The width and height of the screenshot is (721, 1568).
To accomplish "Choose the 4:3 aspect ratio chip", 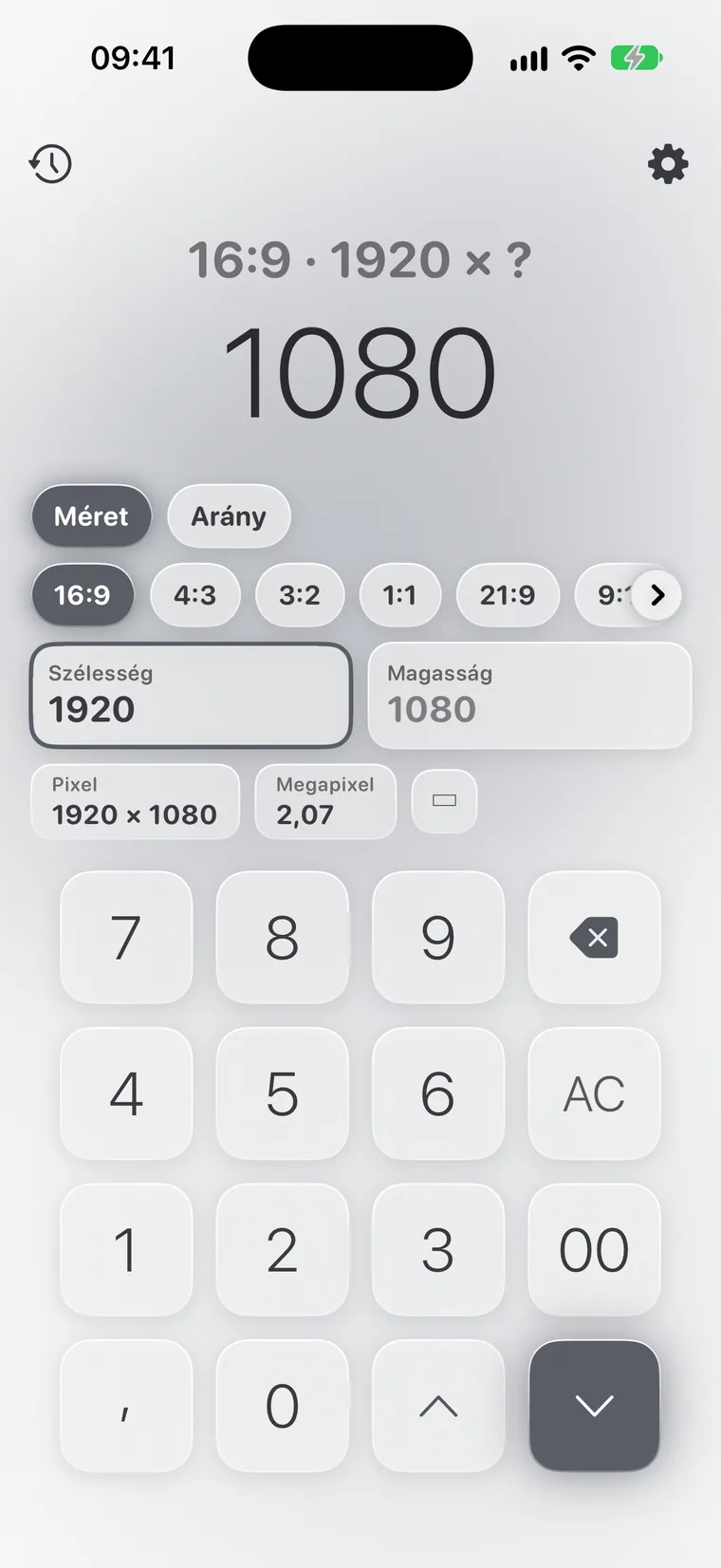I will pos(194,595).
